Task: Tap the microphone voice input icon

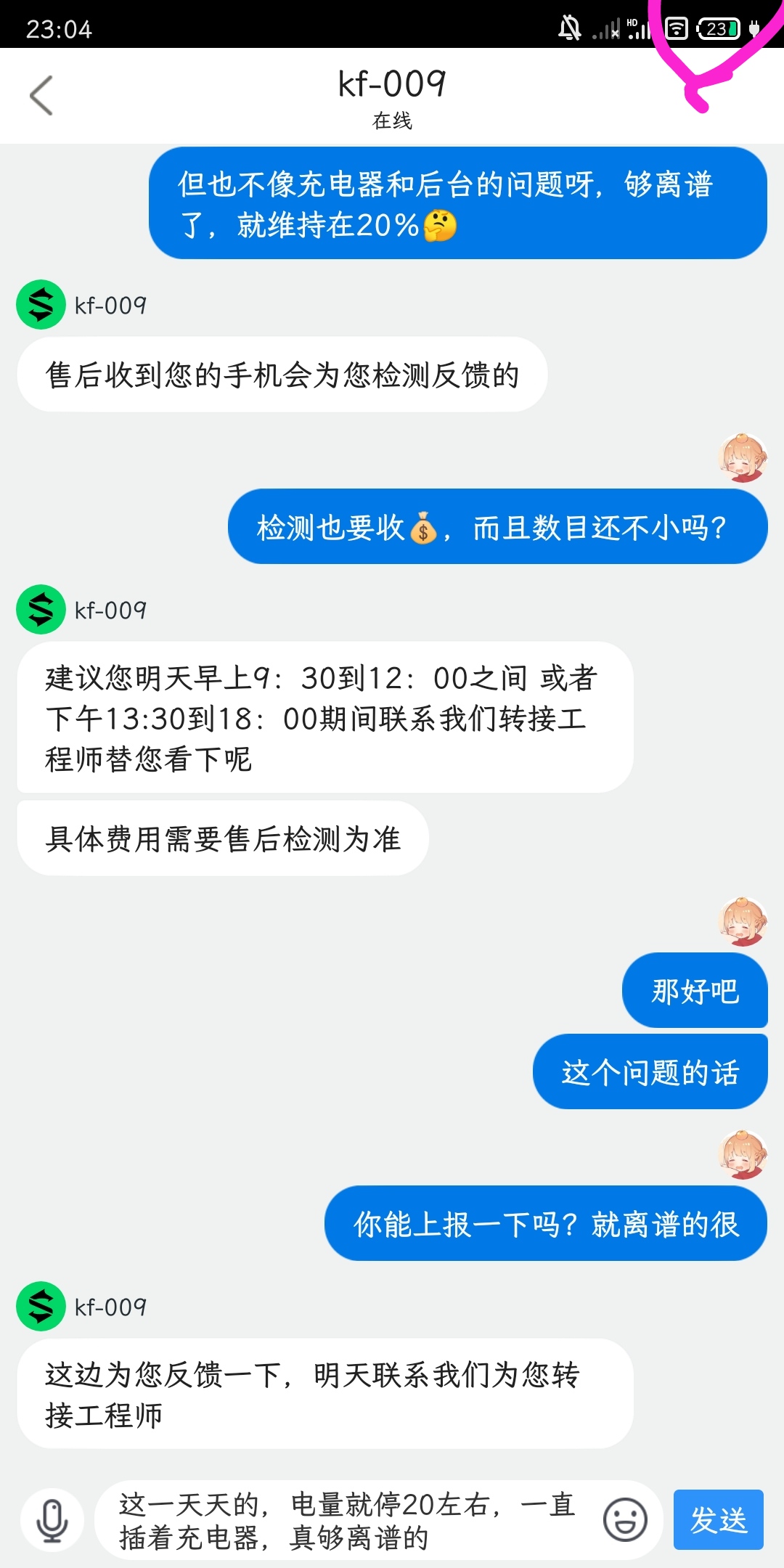Action: point(52,1520)
